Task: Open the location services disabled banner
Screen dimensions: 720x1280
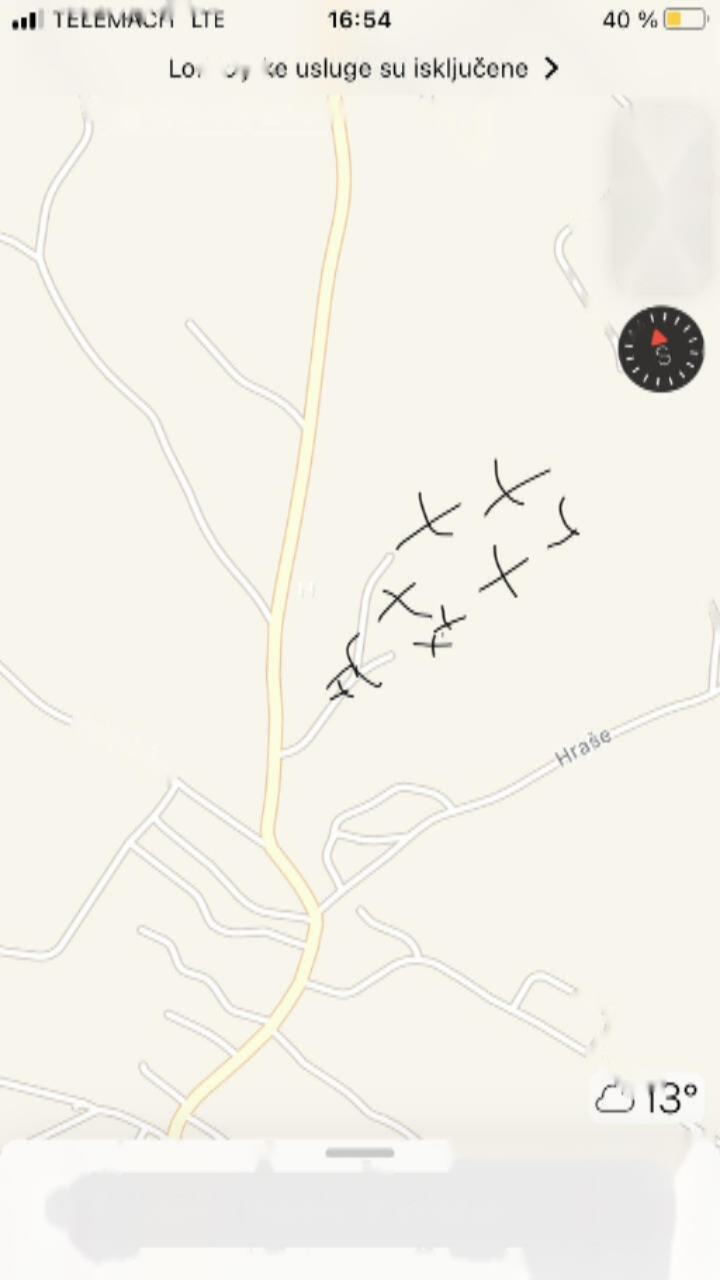Action: tap(362, 68)
